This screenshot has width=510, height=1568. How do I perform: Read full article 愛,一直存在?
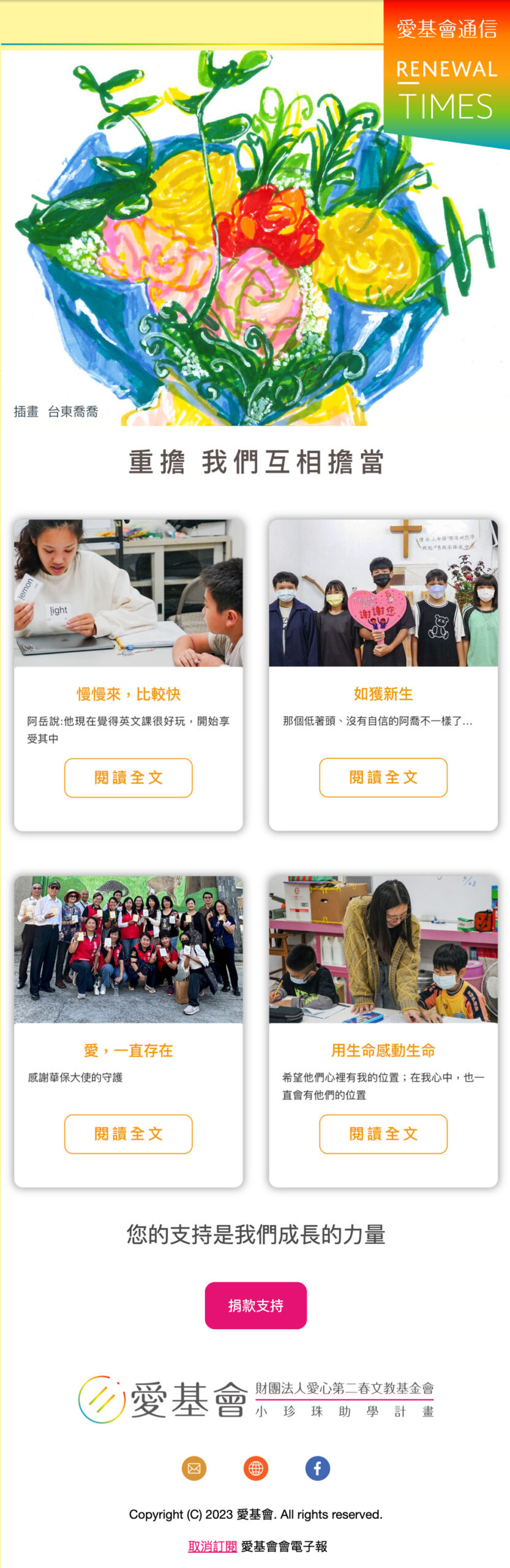[x=128, y=1134]
